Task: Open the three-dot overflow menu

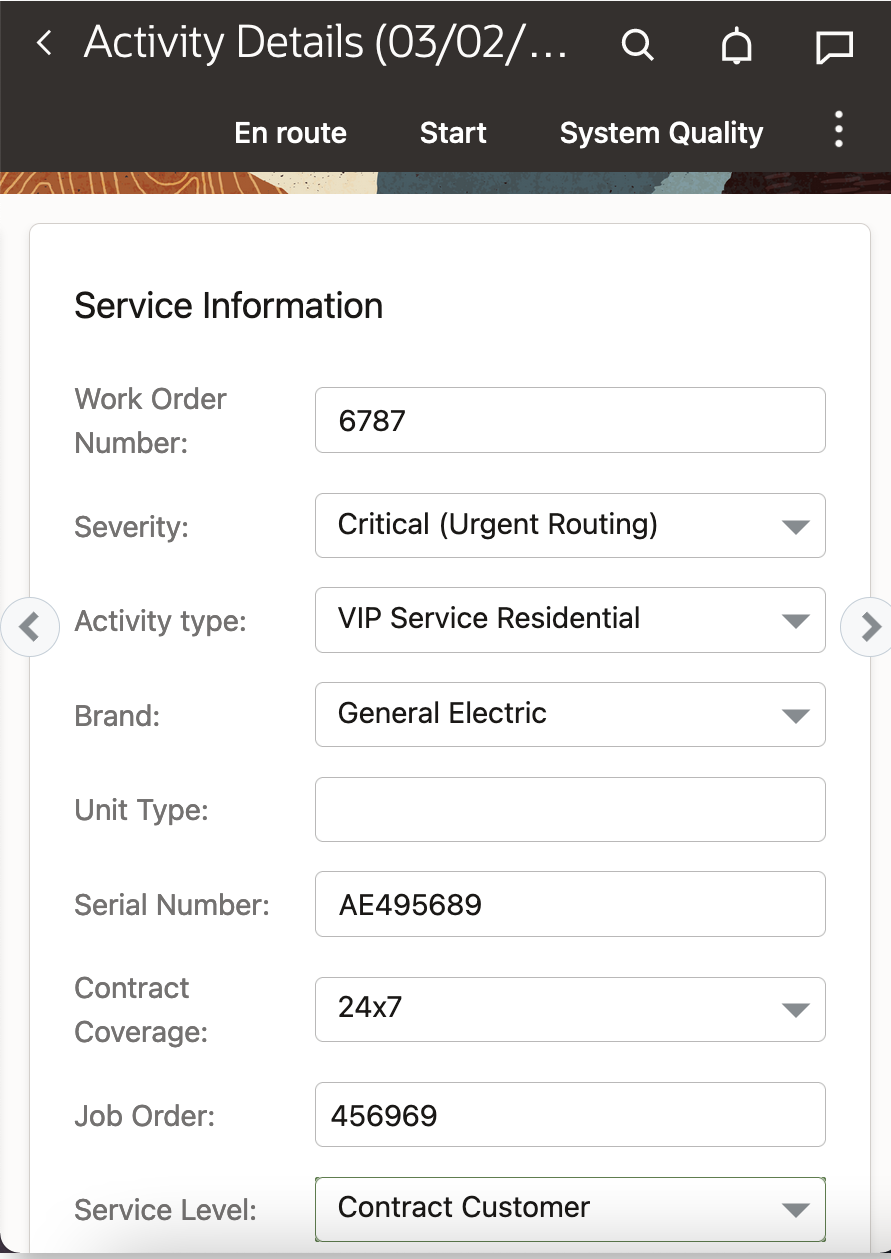Action: click(x=838, y=131)
